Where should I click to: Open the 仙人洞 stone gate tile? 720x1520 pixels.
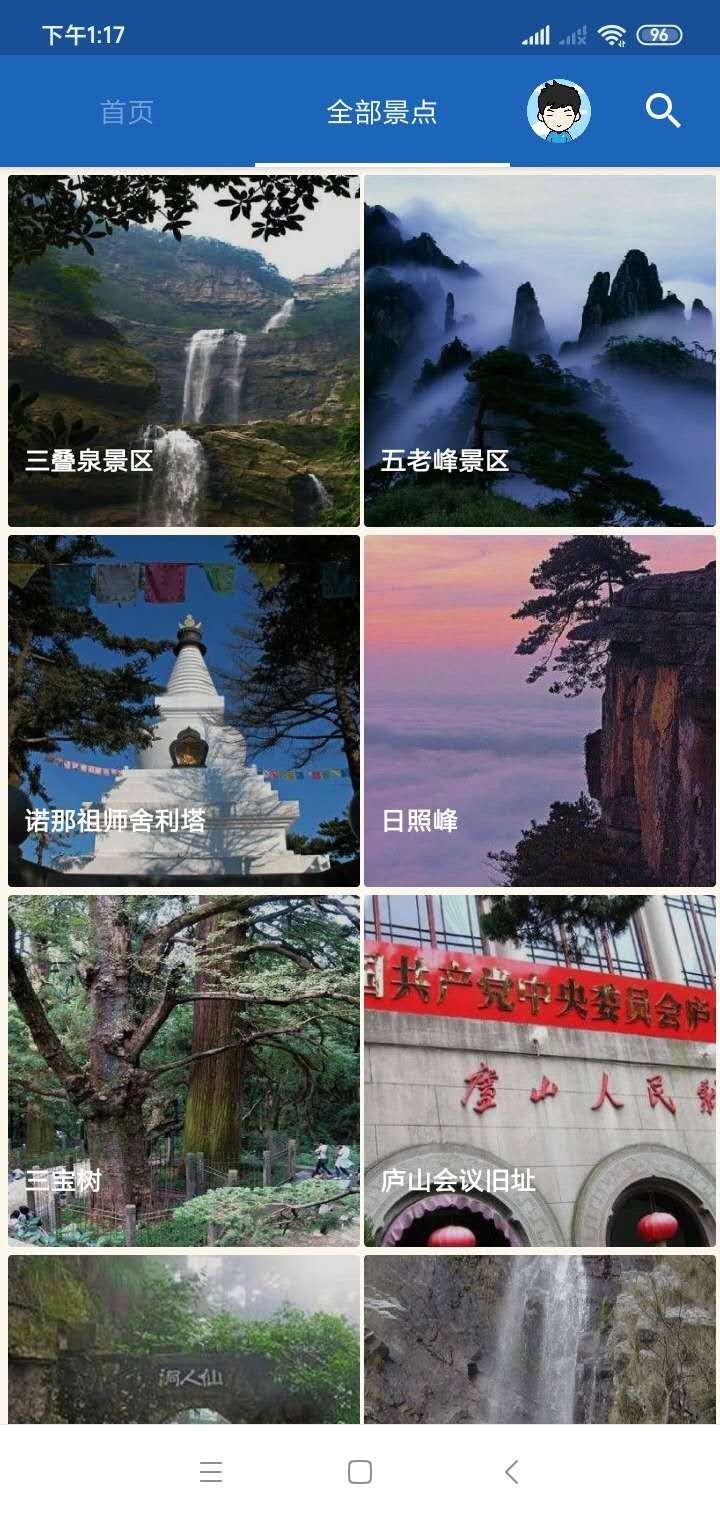[x=184, y=1340]
